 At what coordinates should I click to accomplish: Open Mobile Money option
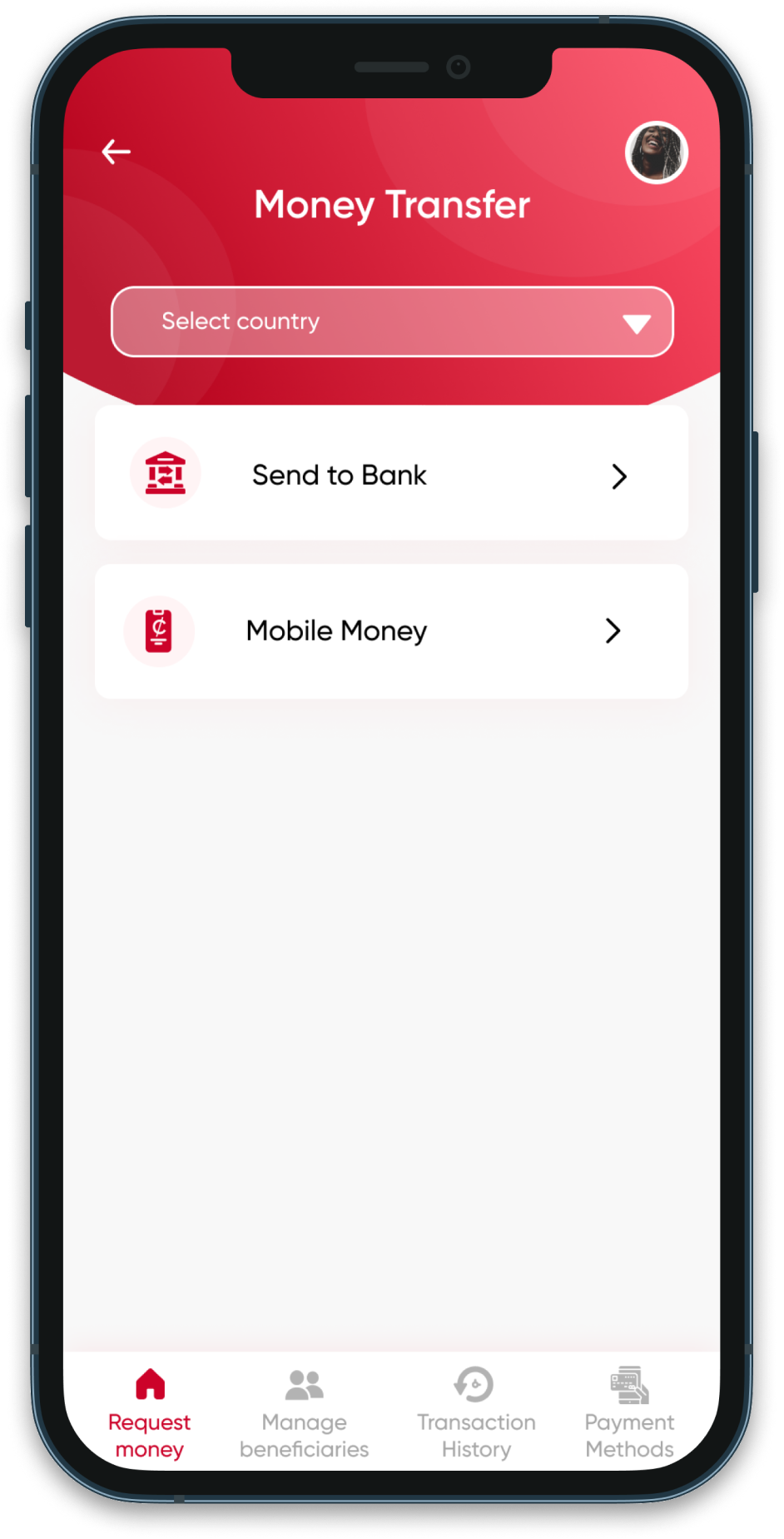[x=391, y=631]
